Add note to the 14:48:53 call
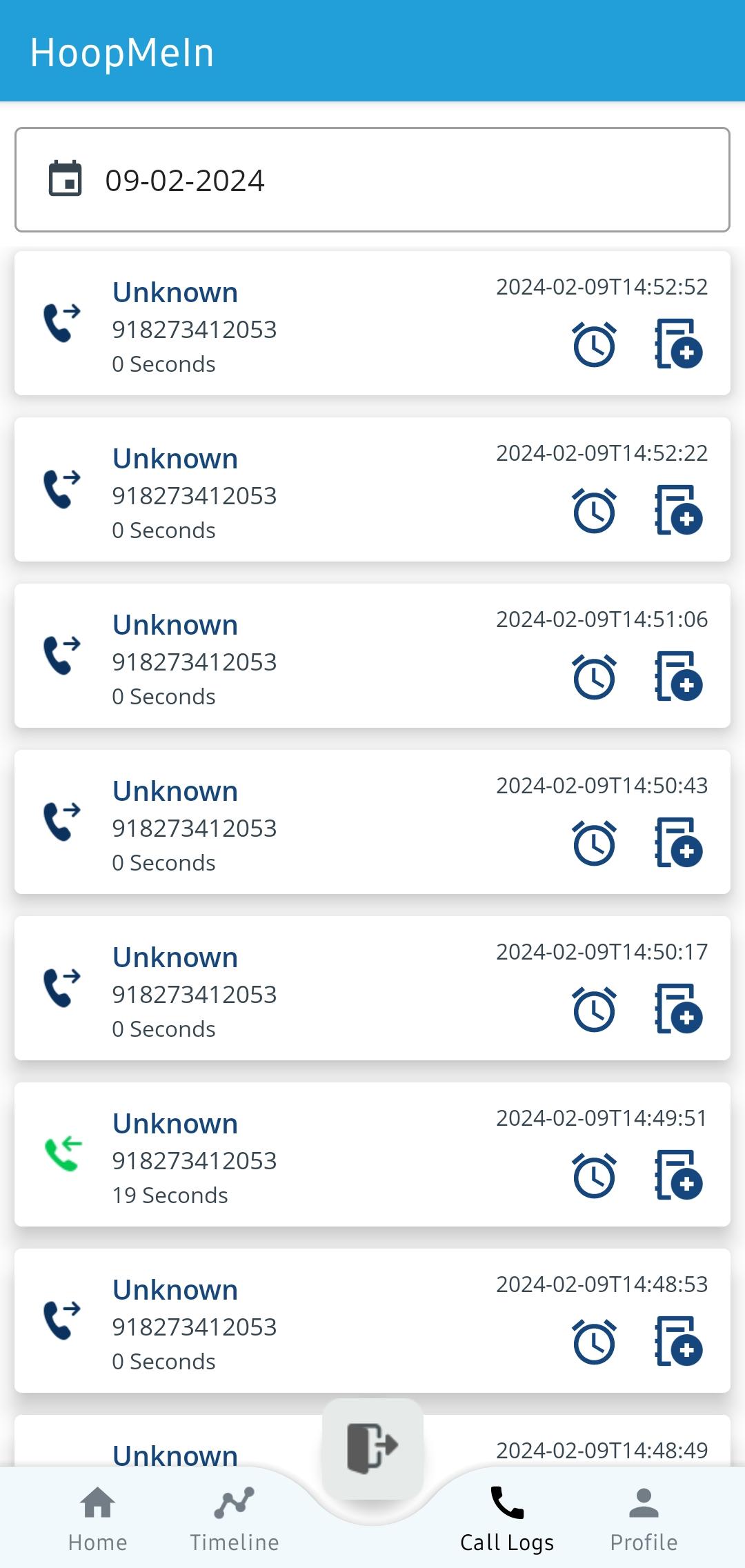This screenshot has width=745, height=1568. [x=678, y=1342]
